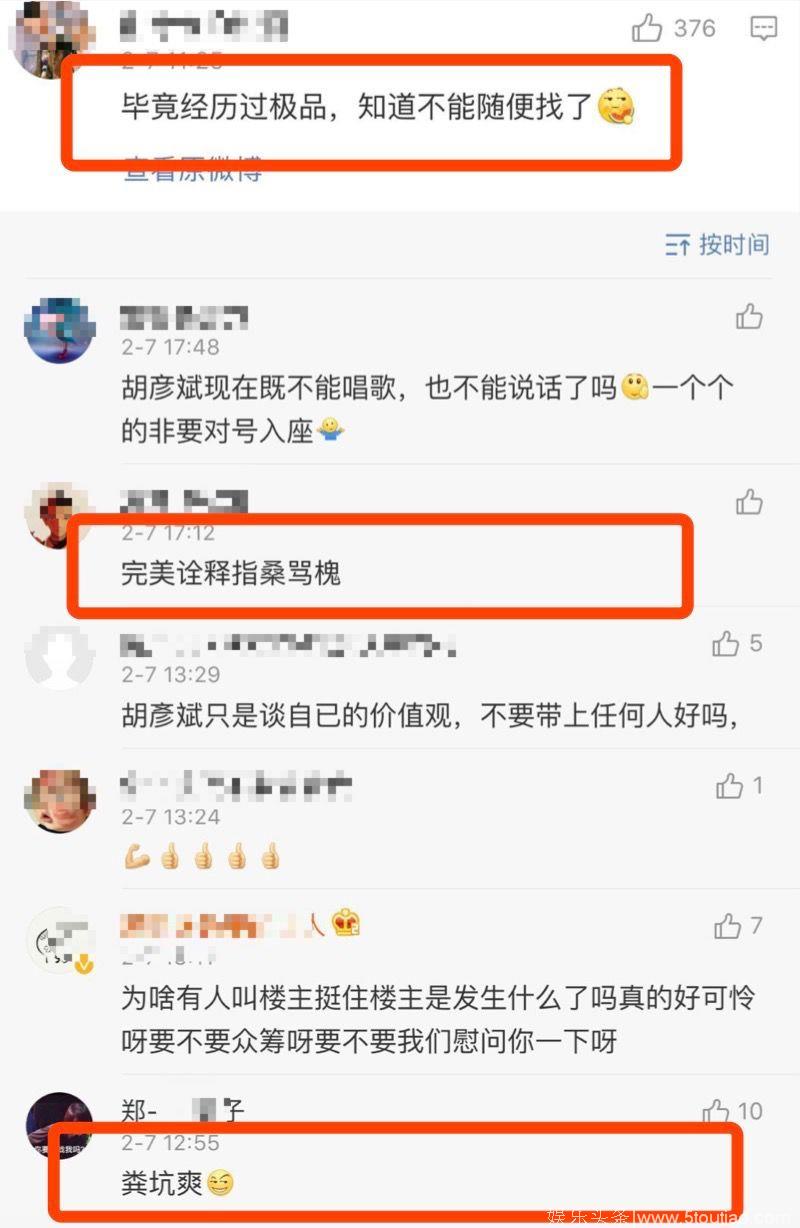Screen dimensions: 800x1228
Task: Open the 查看原微博 link
Action: click(x=193, y=171)
